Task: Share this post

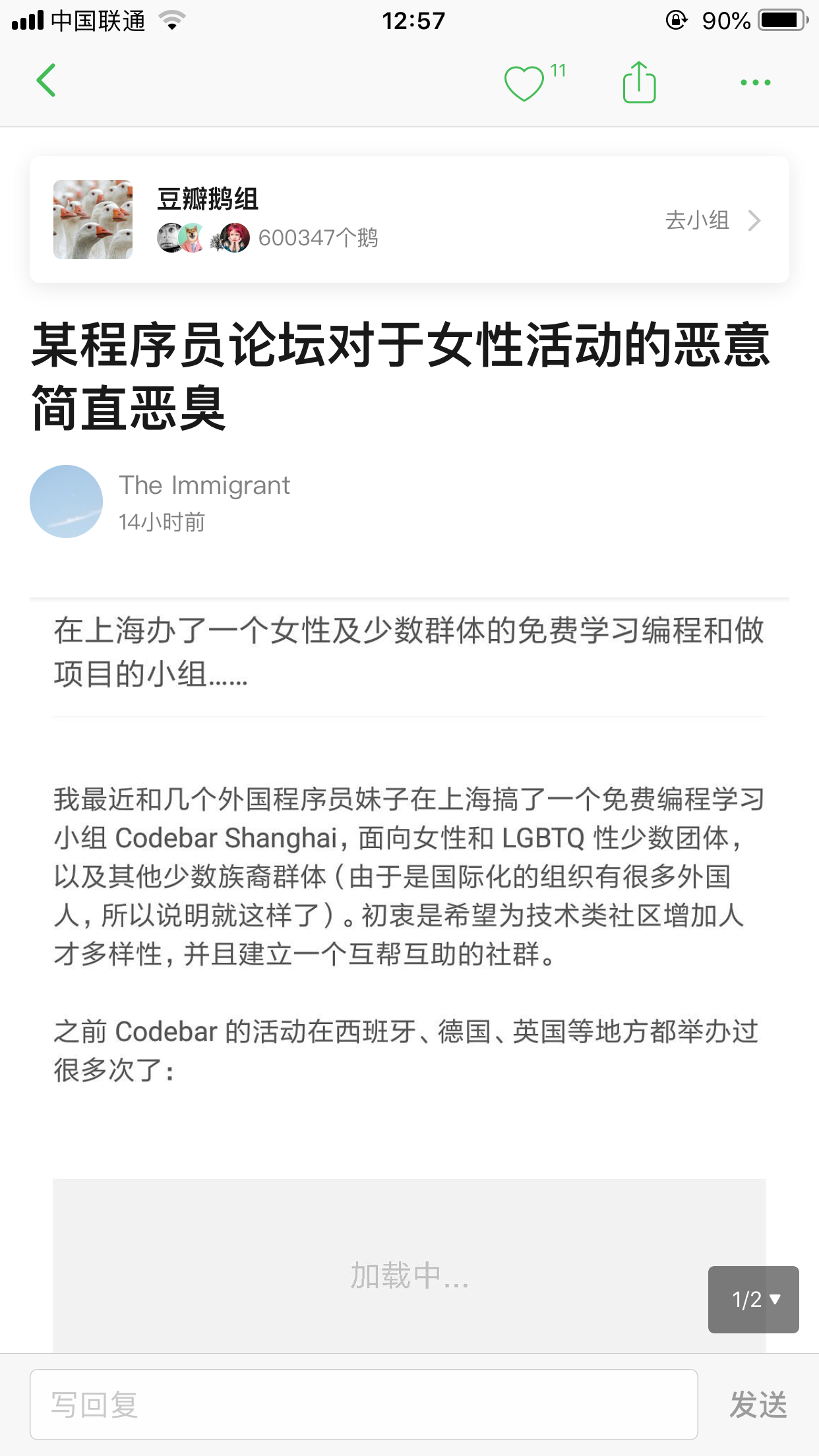Action: tap(639, 82)
